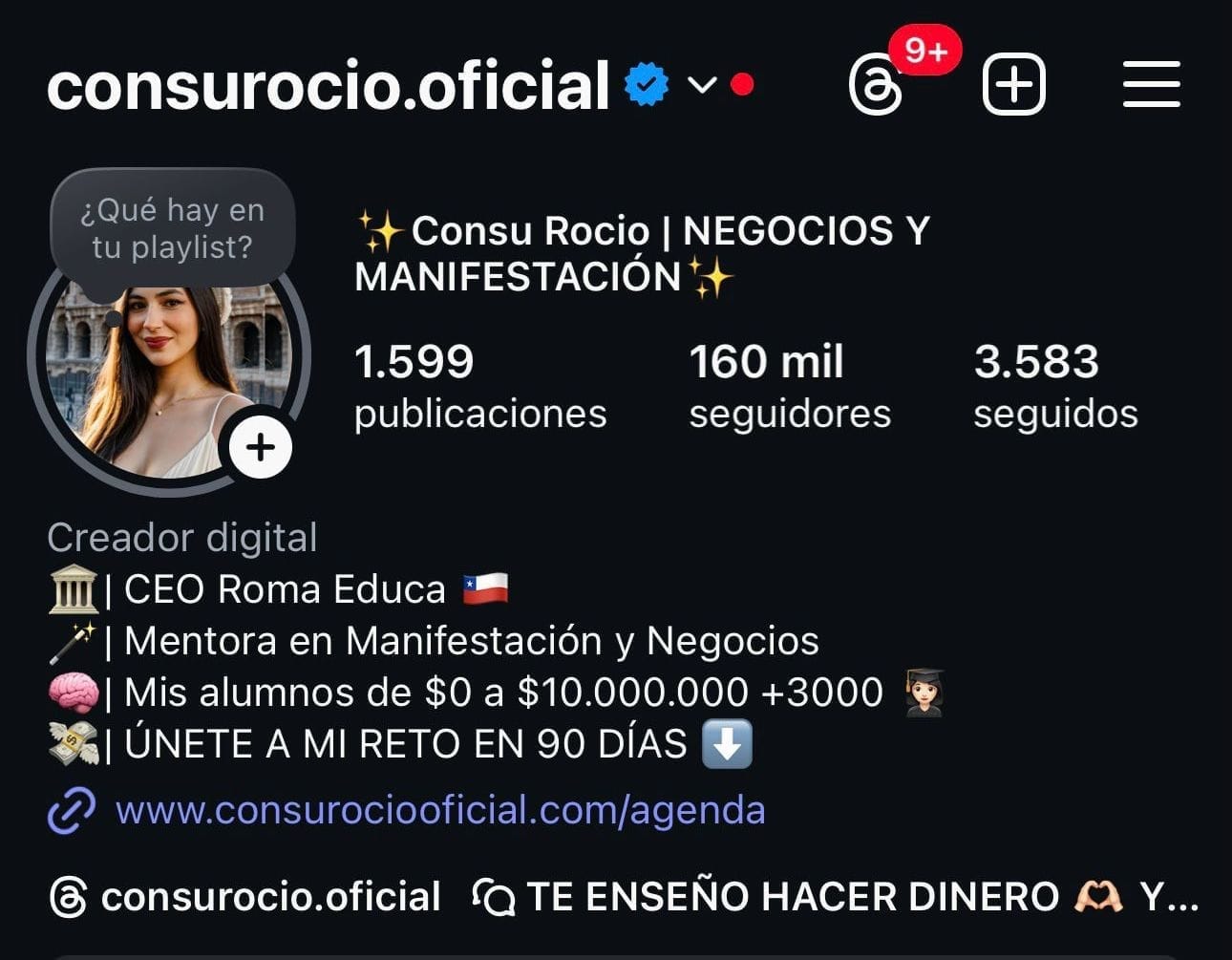Open Threads from the top bar
Screen dimensions: 1232x960
point(876,86)
